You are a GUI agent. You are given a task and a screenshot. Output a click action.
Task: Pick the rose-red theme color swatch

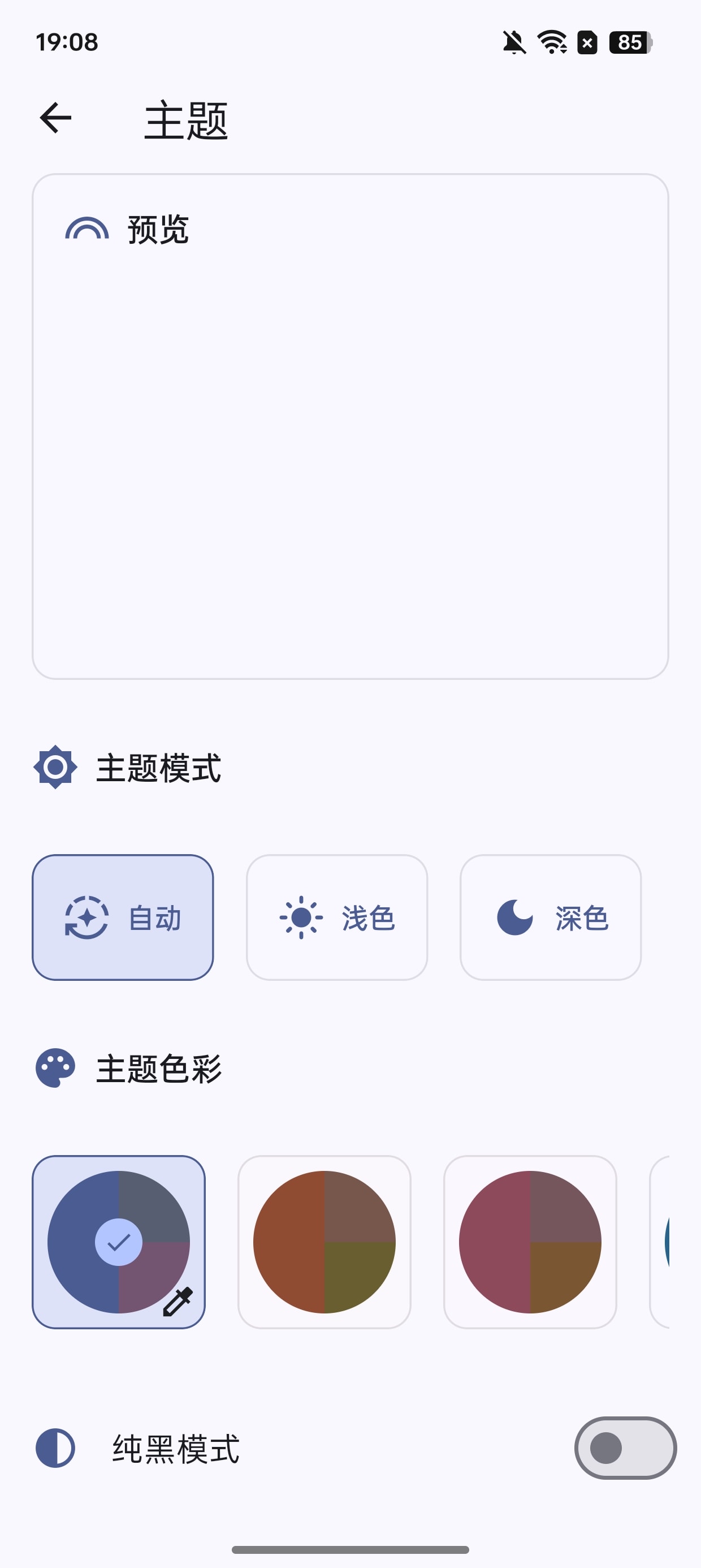pos(530,1242)
